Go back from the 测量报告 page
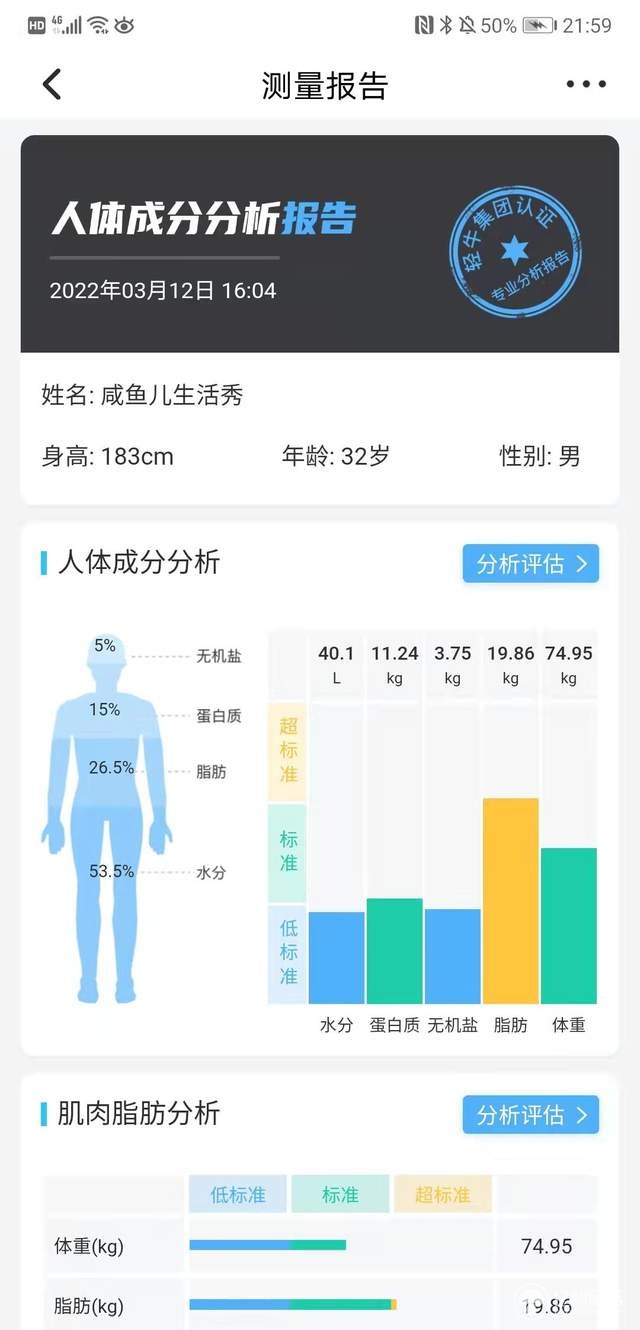 (52, 85)
